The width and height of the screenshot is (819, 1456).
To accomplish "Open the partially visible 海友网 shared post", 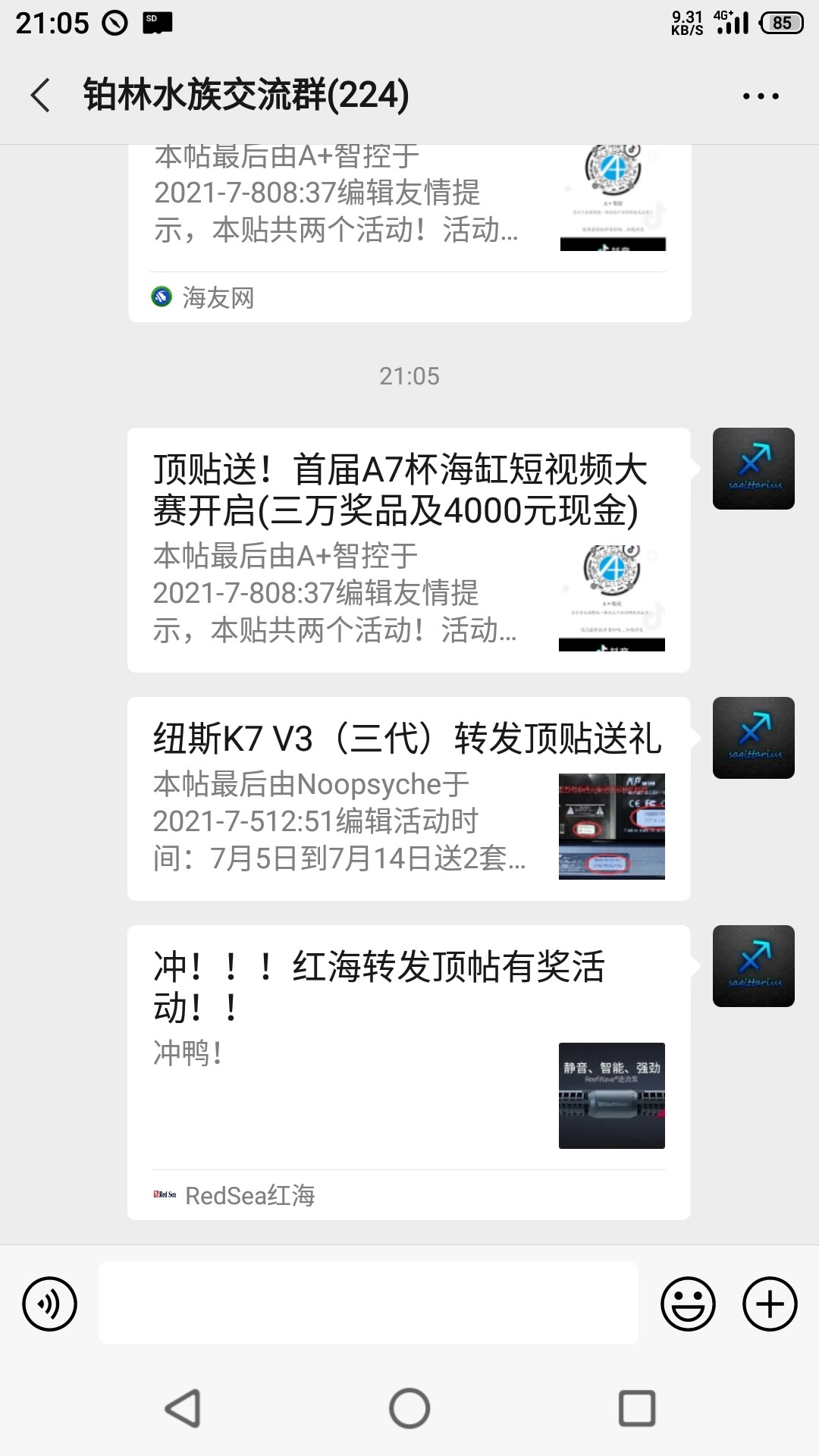I will (x=409, y=227).
